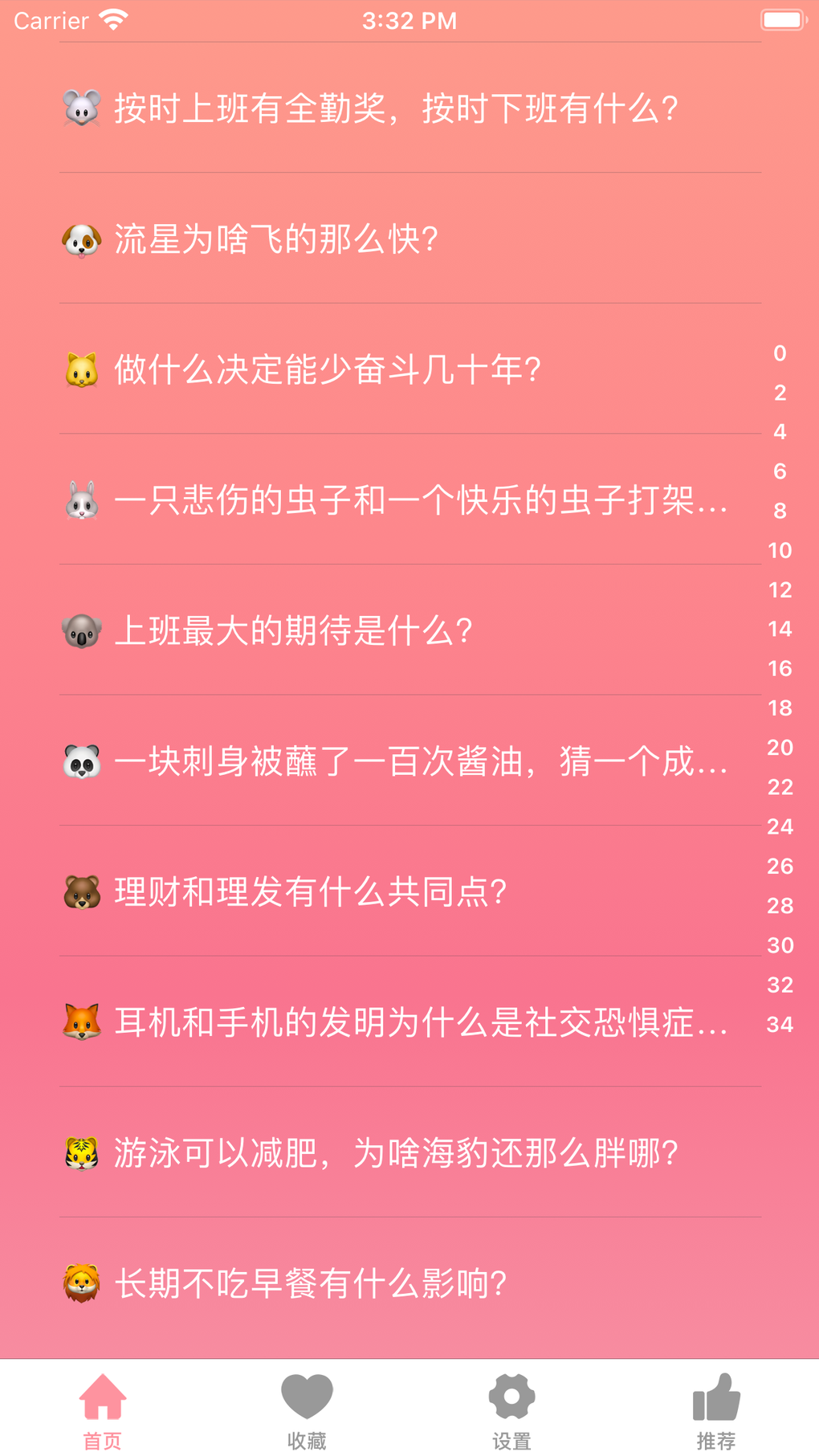819x1456 pixels.
Task: Open the riddle 做什么决定能少奋斗几十年?
Action: [328, 370]
